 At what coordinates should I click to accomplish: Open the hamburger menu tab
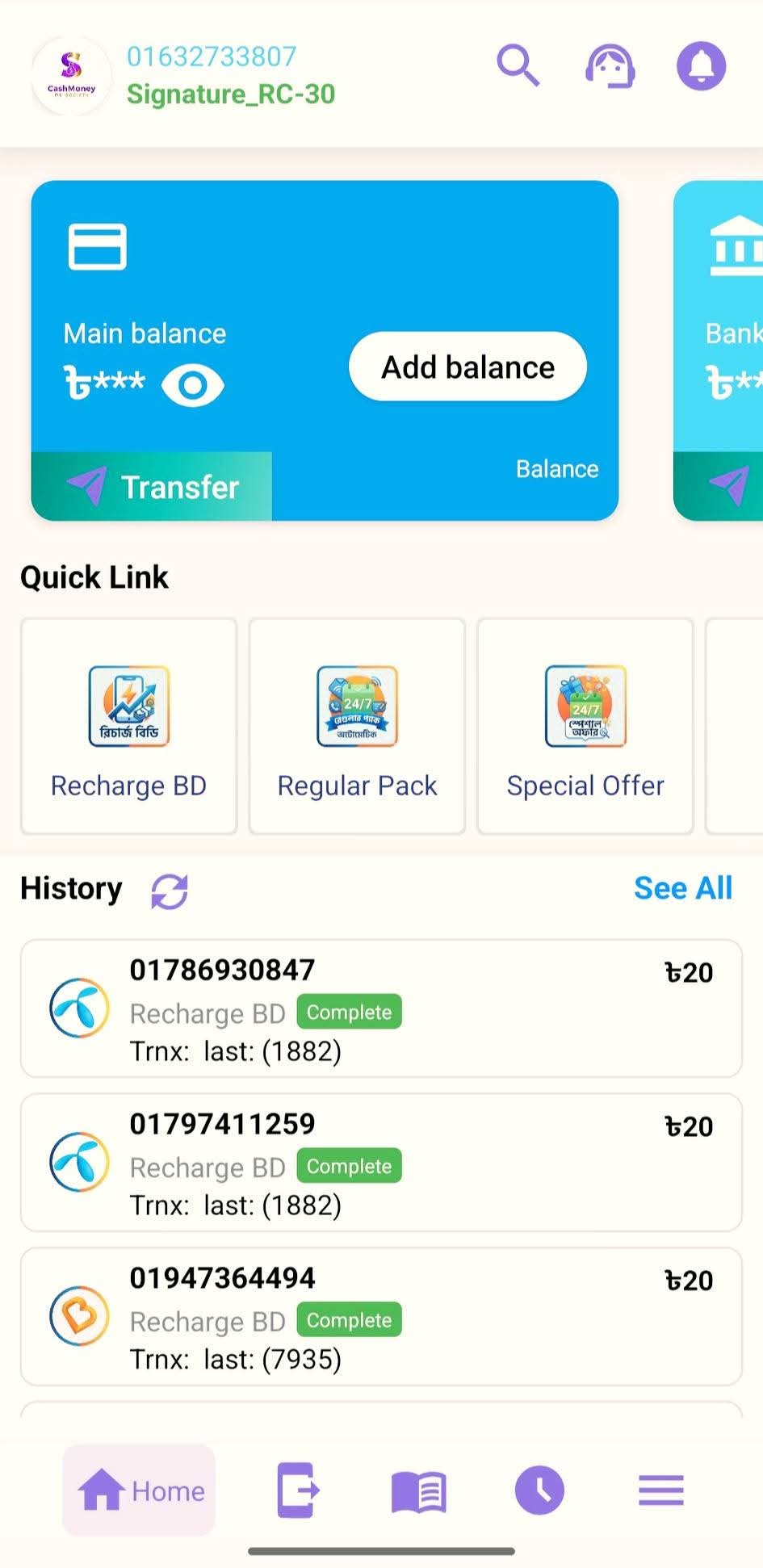661,1490
